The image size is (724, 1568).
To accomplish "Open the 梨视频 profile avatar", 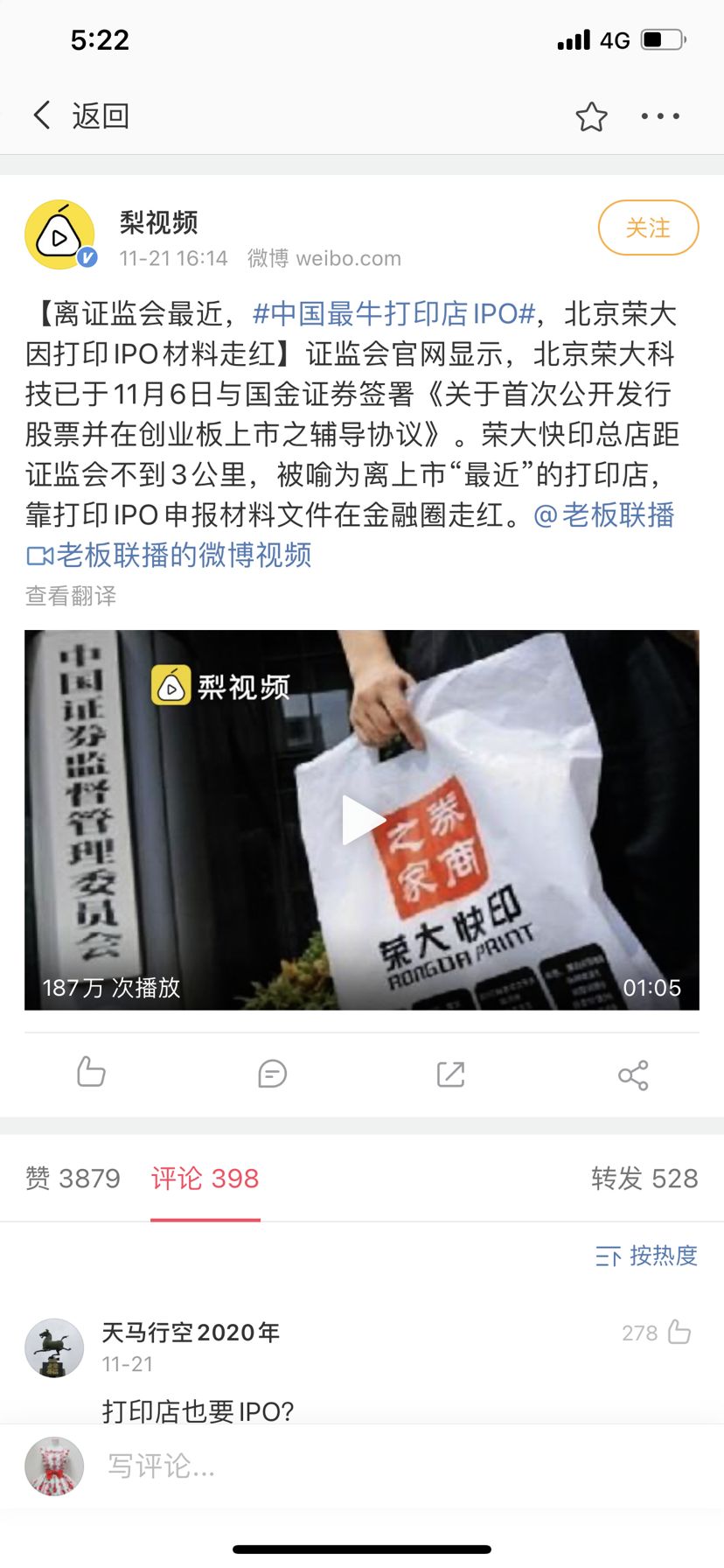I will pyautogui.click(x=59, y=234).
